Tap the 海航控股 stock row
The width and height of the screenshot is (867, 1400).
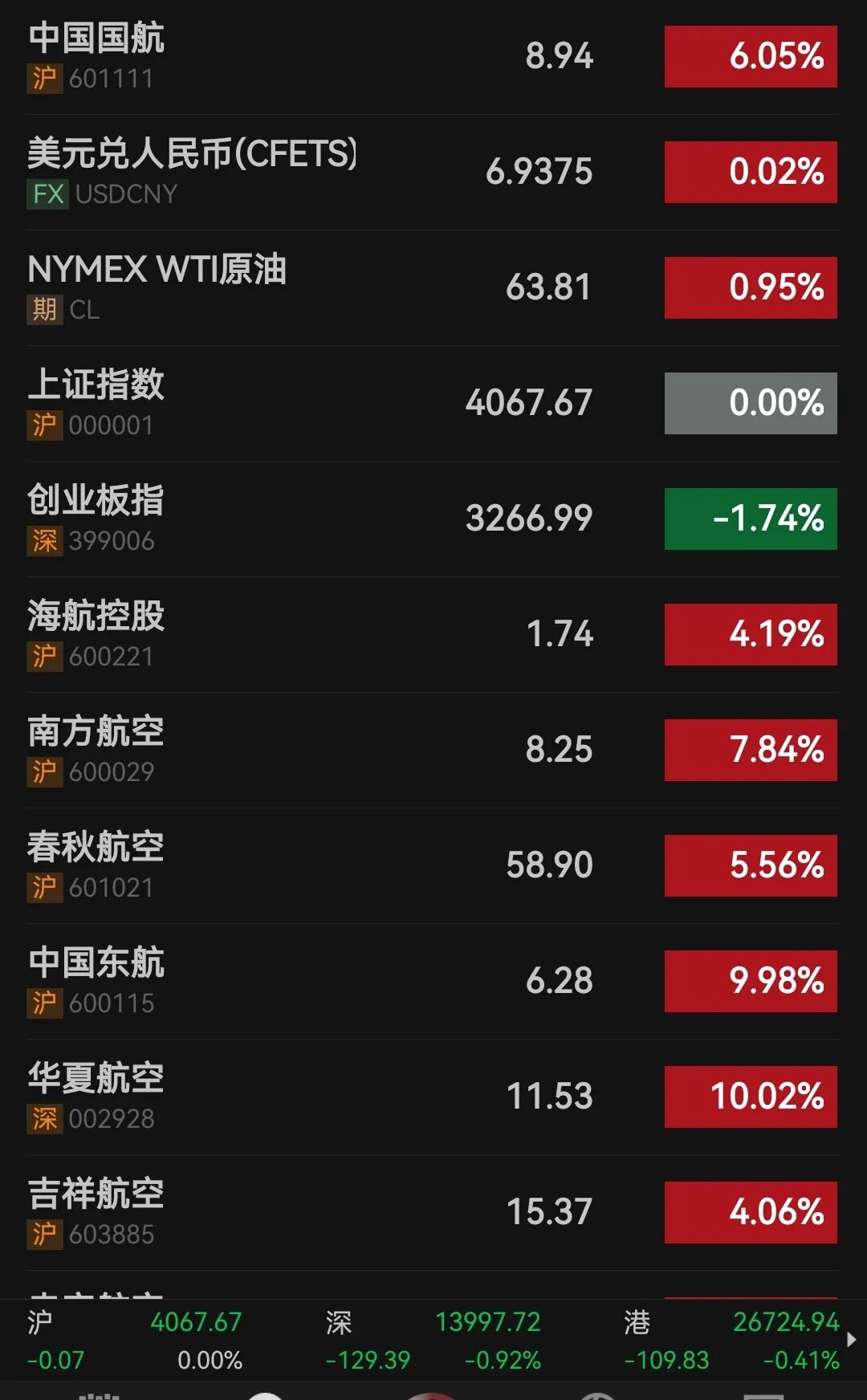pyautogui.click(x=321, y=634)
